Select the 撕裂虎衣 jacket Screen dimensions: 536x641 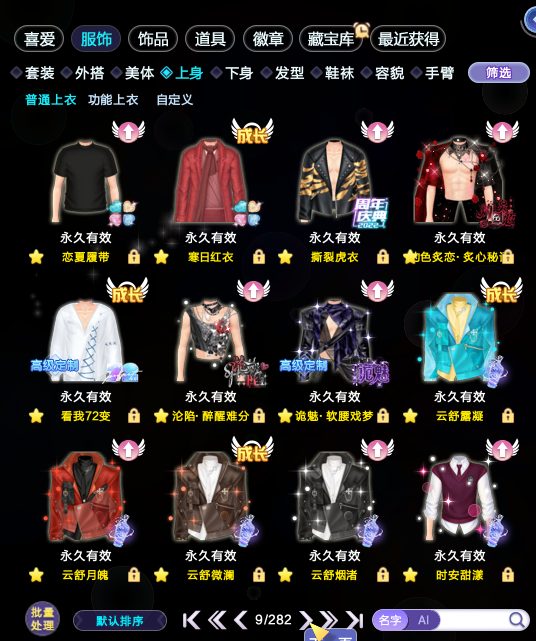(335, 182)
